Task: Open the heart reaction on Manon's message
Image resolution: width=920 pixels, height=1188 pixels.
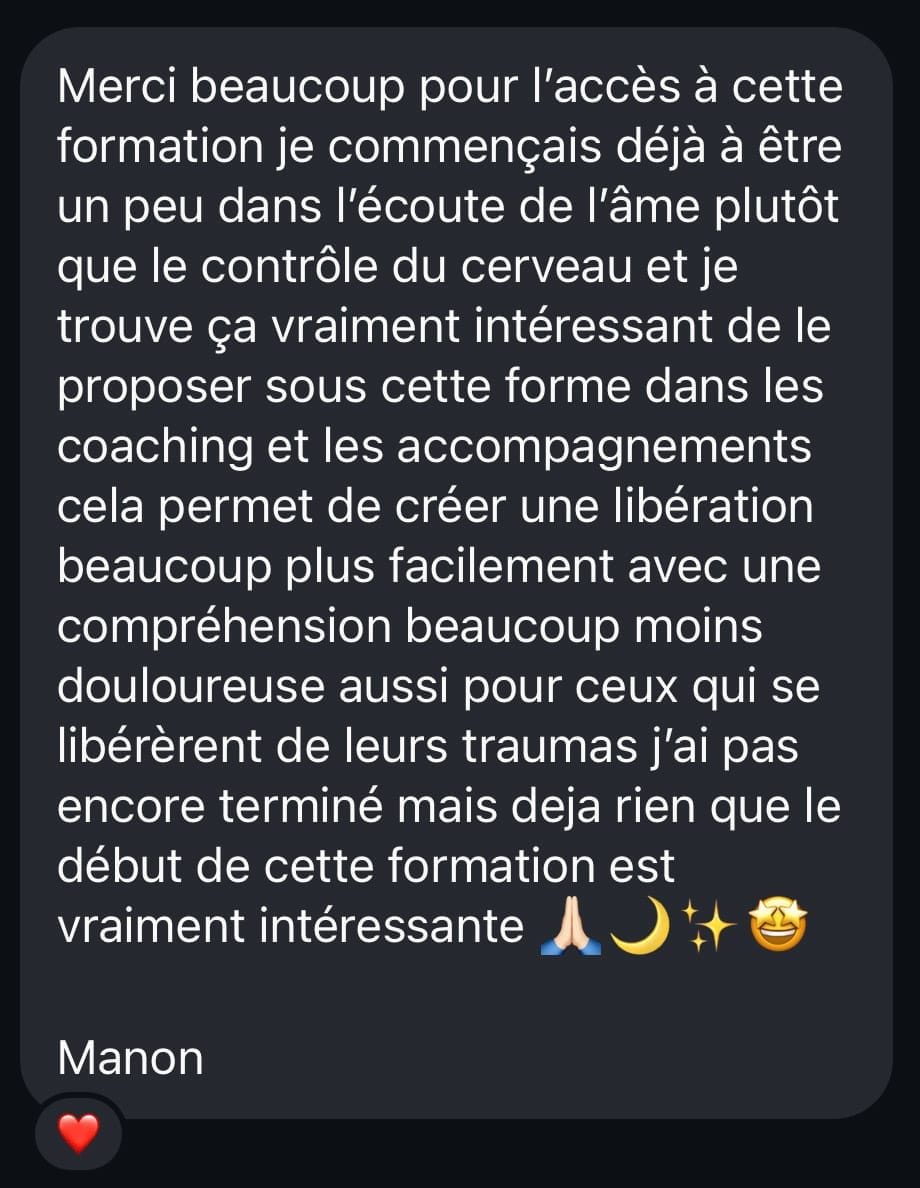Action: coord(78,1133)
